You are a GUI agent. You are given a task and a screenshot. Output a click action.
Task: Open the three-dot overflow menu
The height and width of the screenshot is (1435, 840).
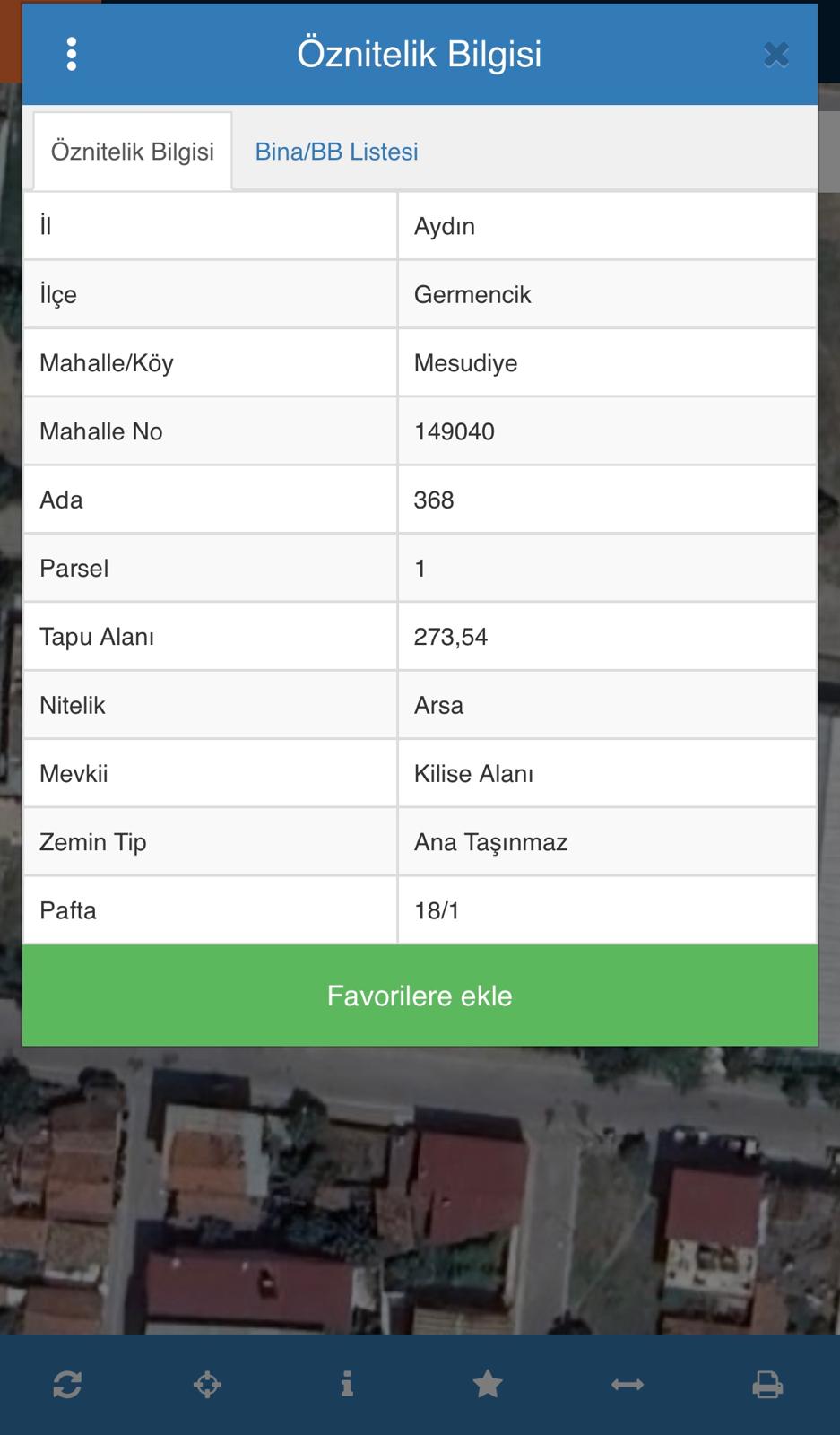[x=72, y=54]
